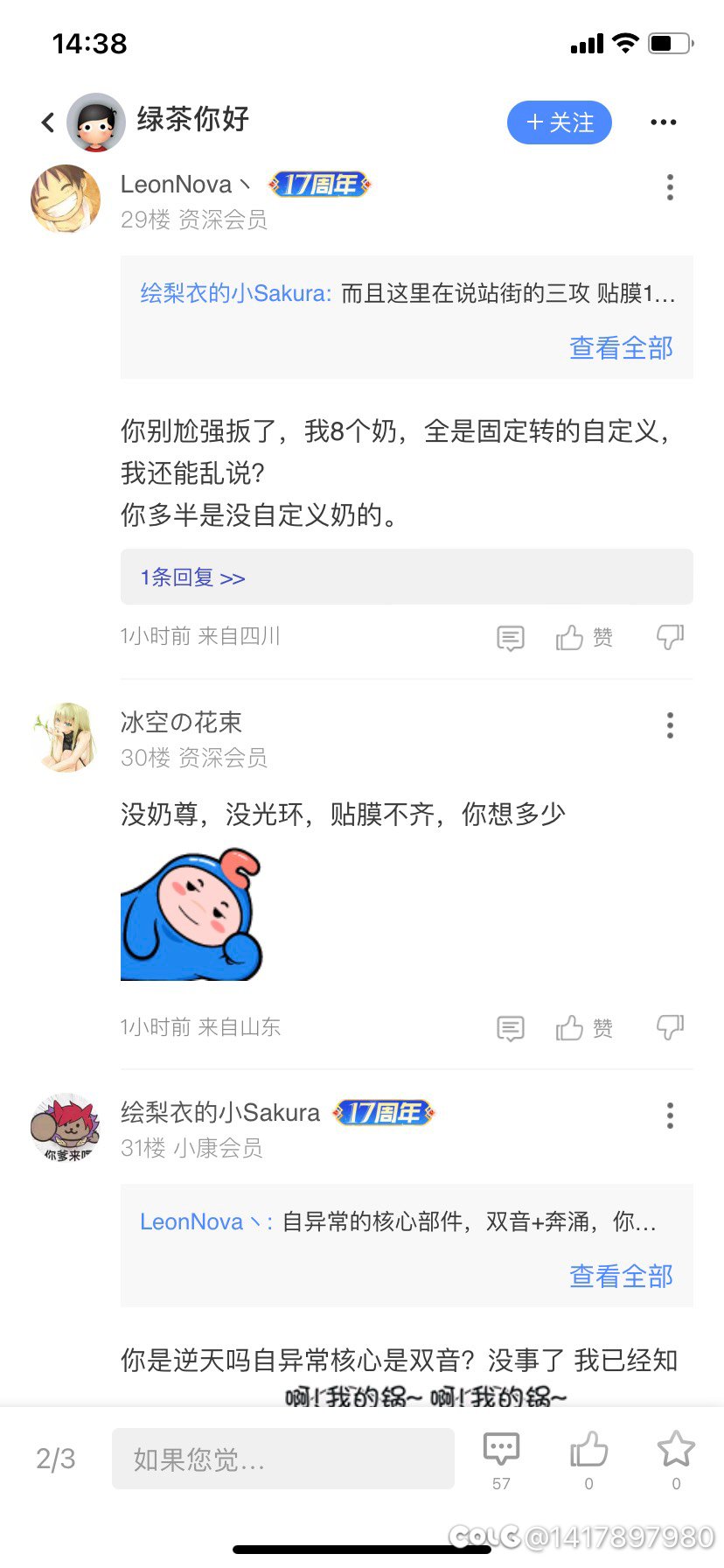Image resolution: width=724 pixels, height=1568 pixels.
Task: Comment on 冰空の花束's post
Action: (x=511, y=1028)
